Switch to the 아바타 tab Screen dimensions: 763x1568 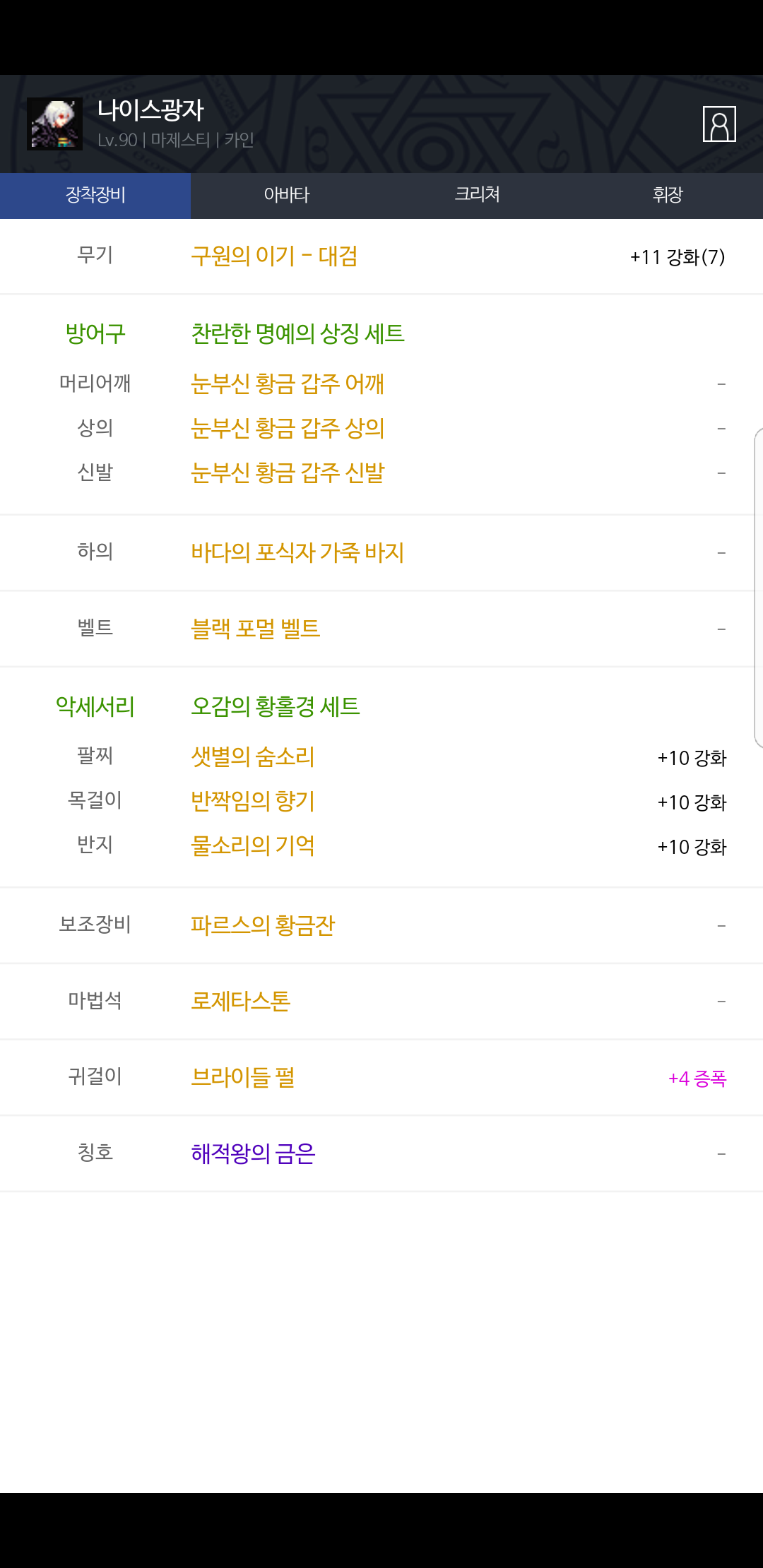click(286, 196)
